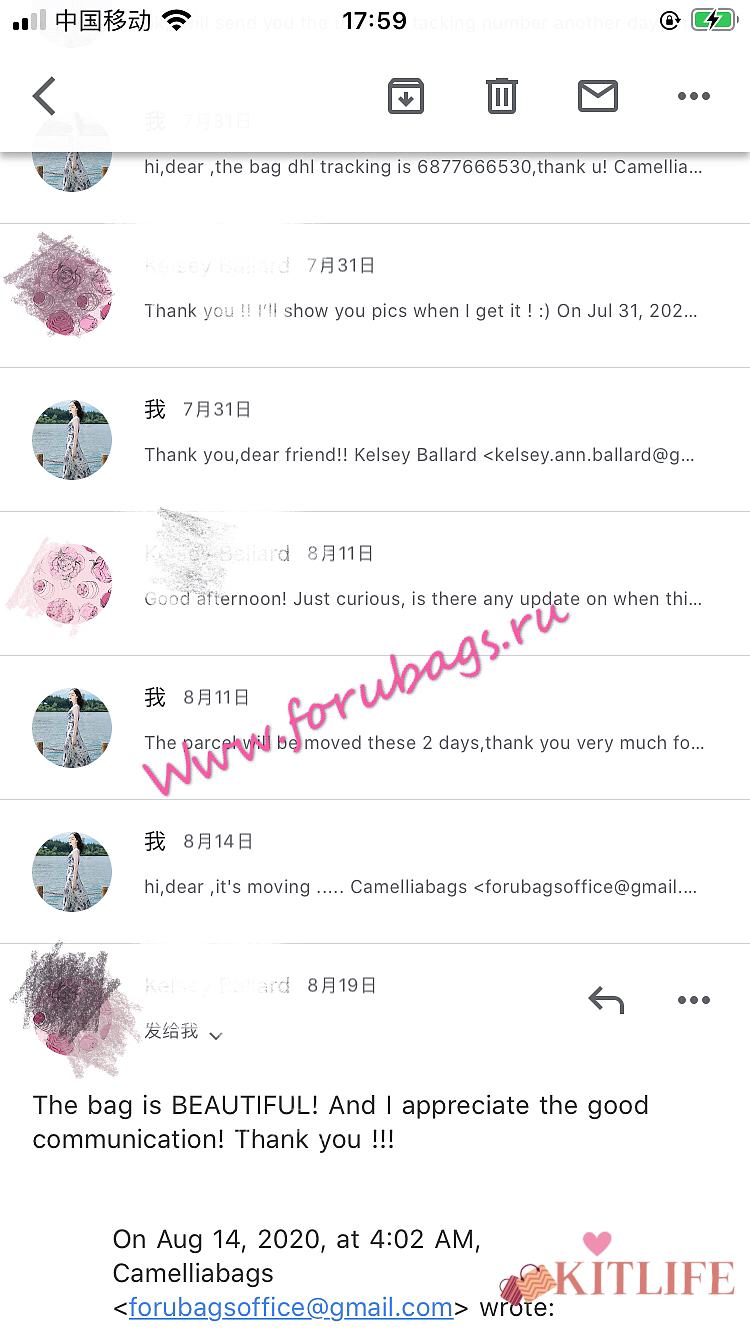Expand the message "hi,dear ,it's moving"
Image resolution: width=750 pixels, height=1334 pixels.
[x=420, y=872]
